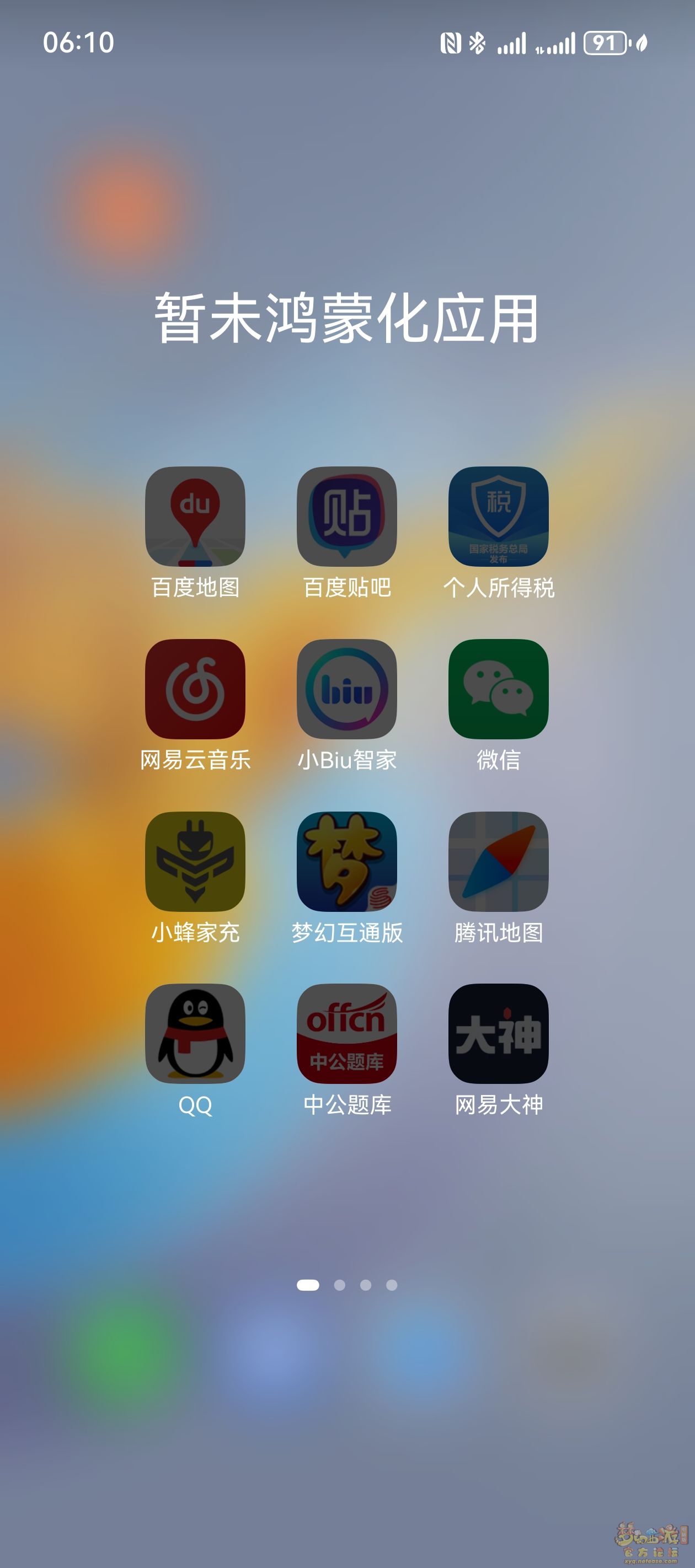
Task: Launch the QQ app
Action: pos(195,1034)
